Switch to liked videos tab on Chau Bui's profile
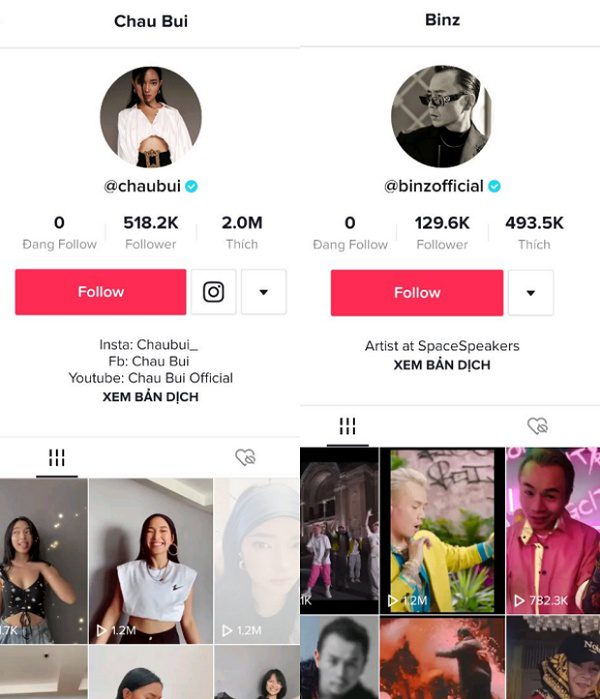The image size is (600, 699). 245,457
